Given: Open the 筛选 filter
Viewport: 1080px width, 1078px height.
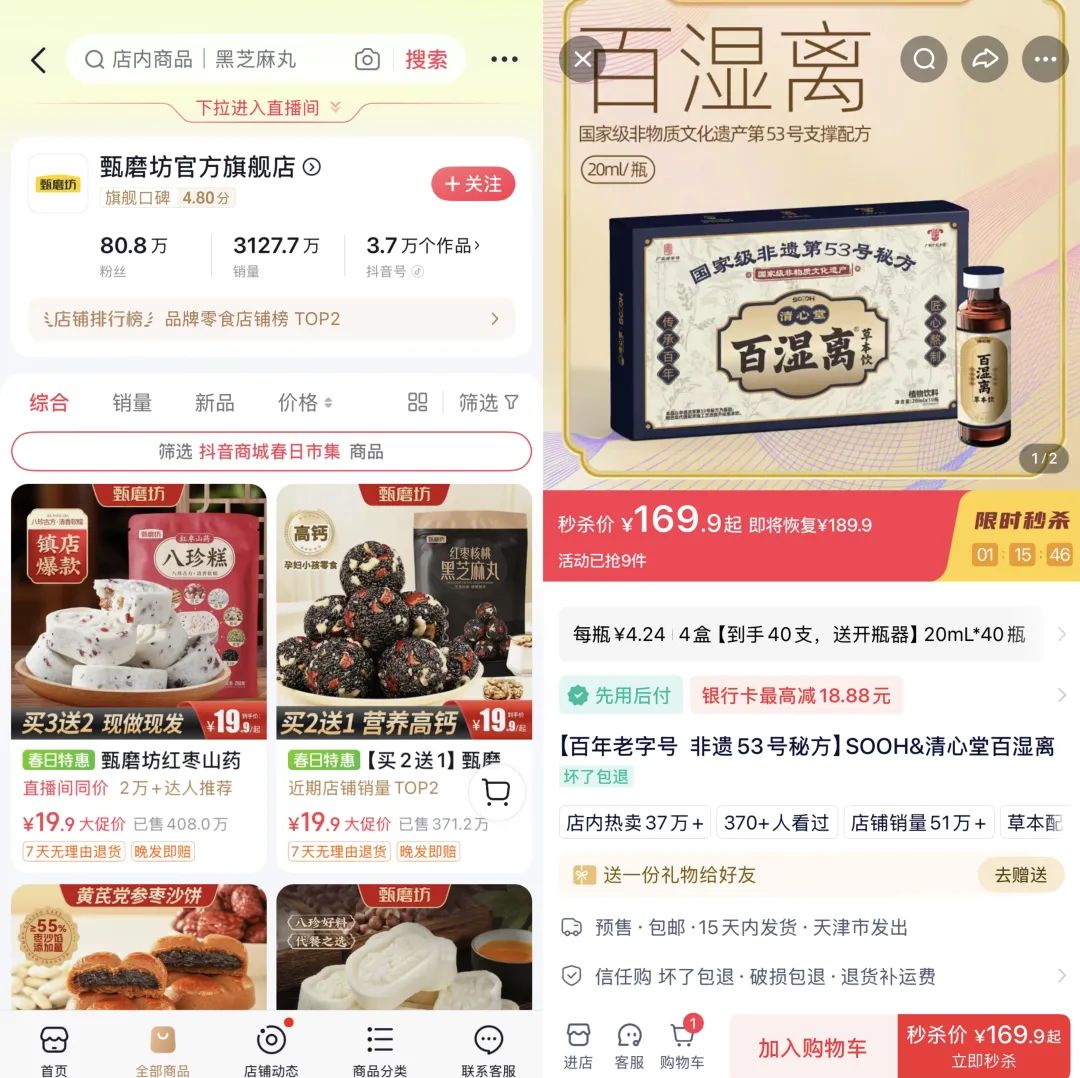Looking at the screenshot, I should [x=488, y=403].
